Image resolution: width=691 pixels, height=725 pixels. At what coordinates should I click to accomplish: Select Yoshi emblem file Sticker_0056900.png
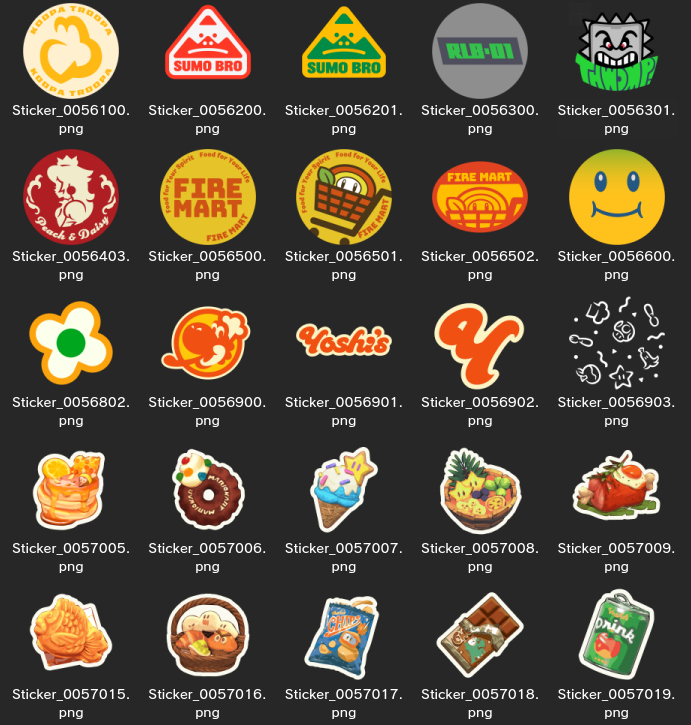(x=207, y=343)
